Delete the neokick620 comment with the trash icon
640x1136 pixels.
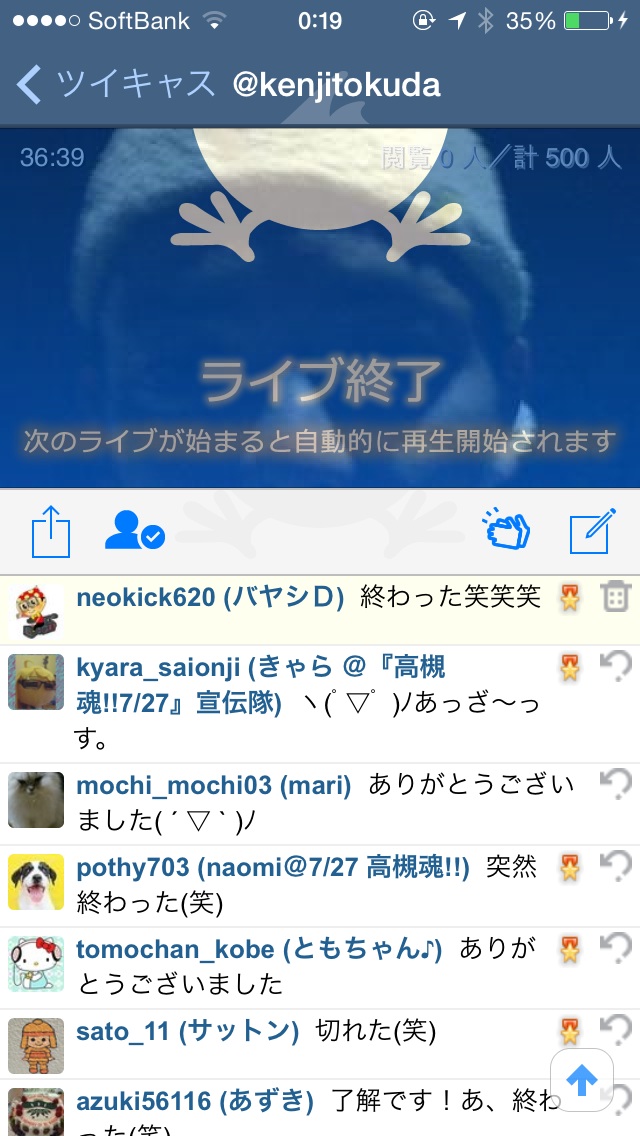point(614,598)
